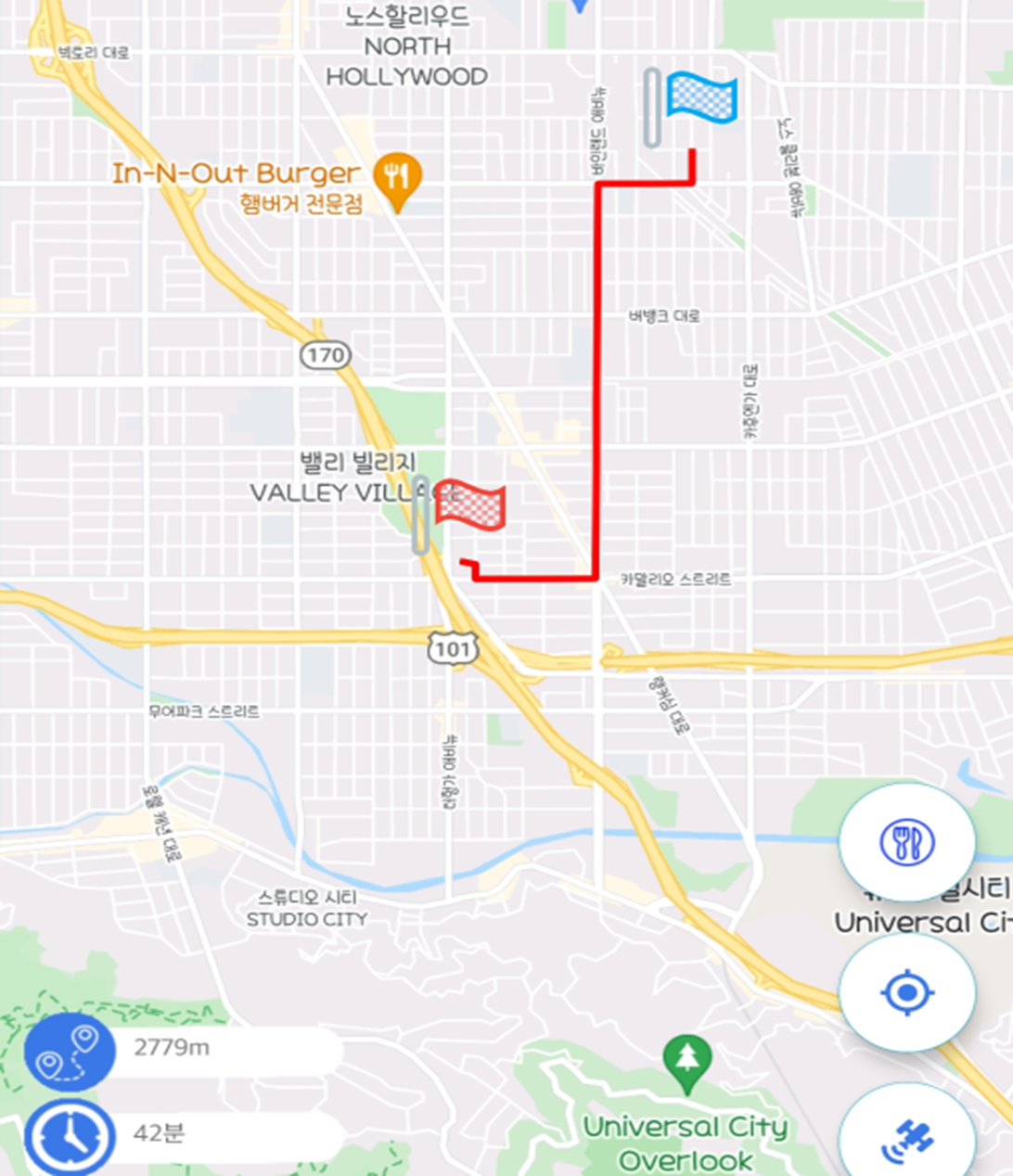Tap the route distance icon
This screenshot has height=1176, width=1013.
tap(70, 1052)
